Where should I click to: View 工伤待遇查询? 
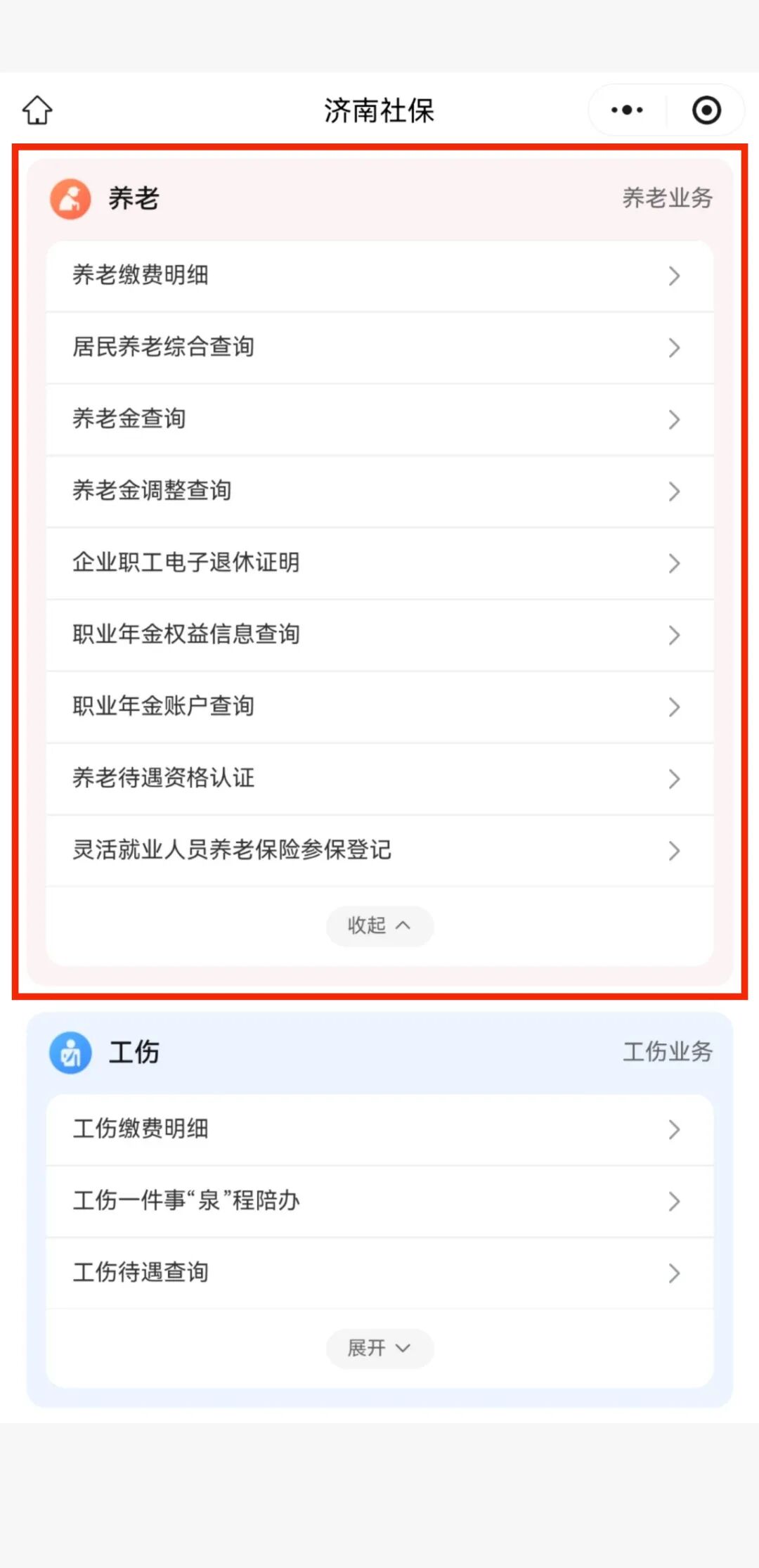click(x=379, y=1273)
